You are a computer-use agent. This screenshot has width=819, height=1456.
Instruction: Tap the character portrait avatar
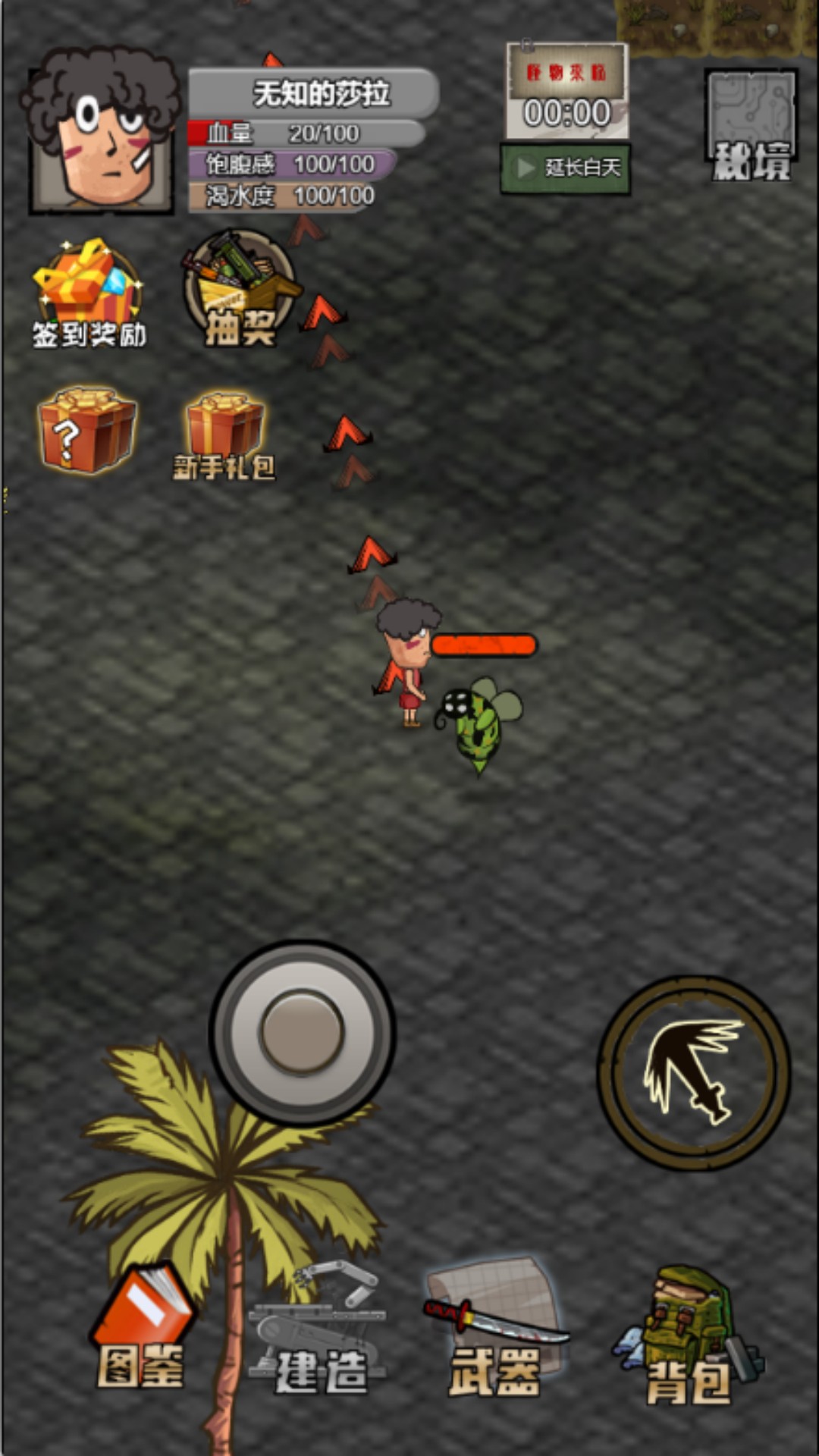101,130
